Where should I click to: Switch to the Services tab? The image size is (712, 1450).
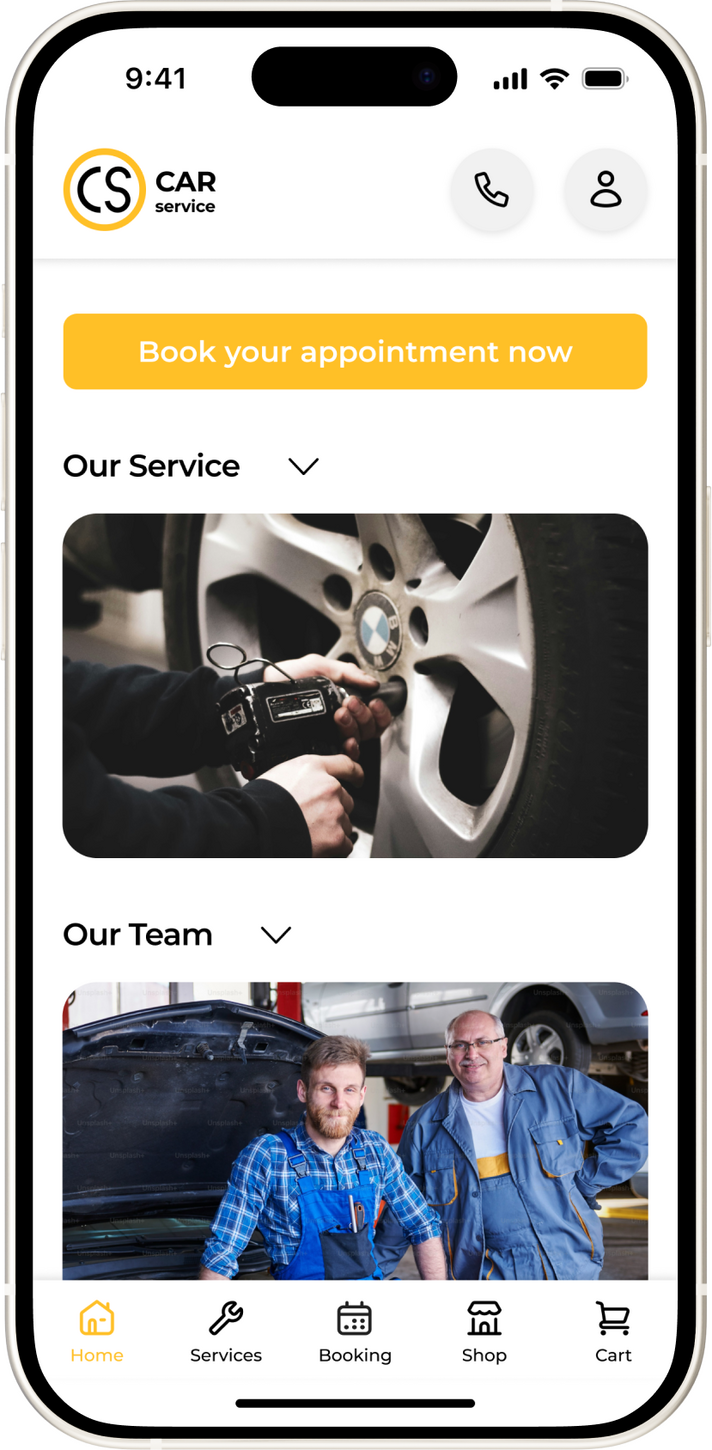click(x=226, y=1332)
